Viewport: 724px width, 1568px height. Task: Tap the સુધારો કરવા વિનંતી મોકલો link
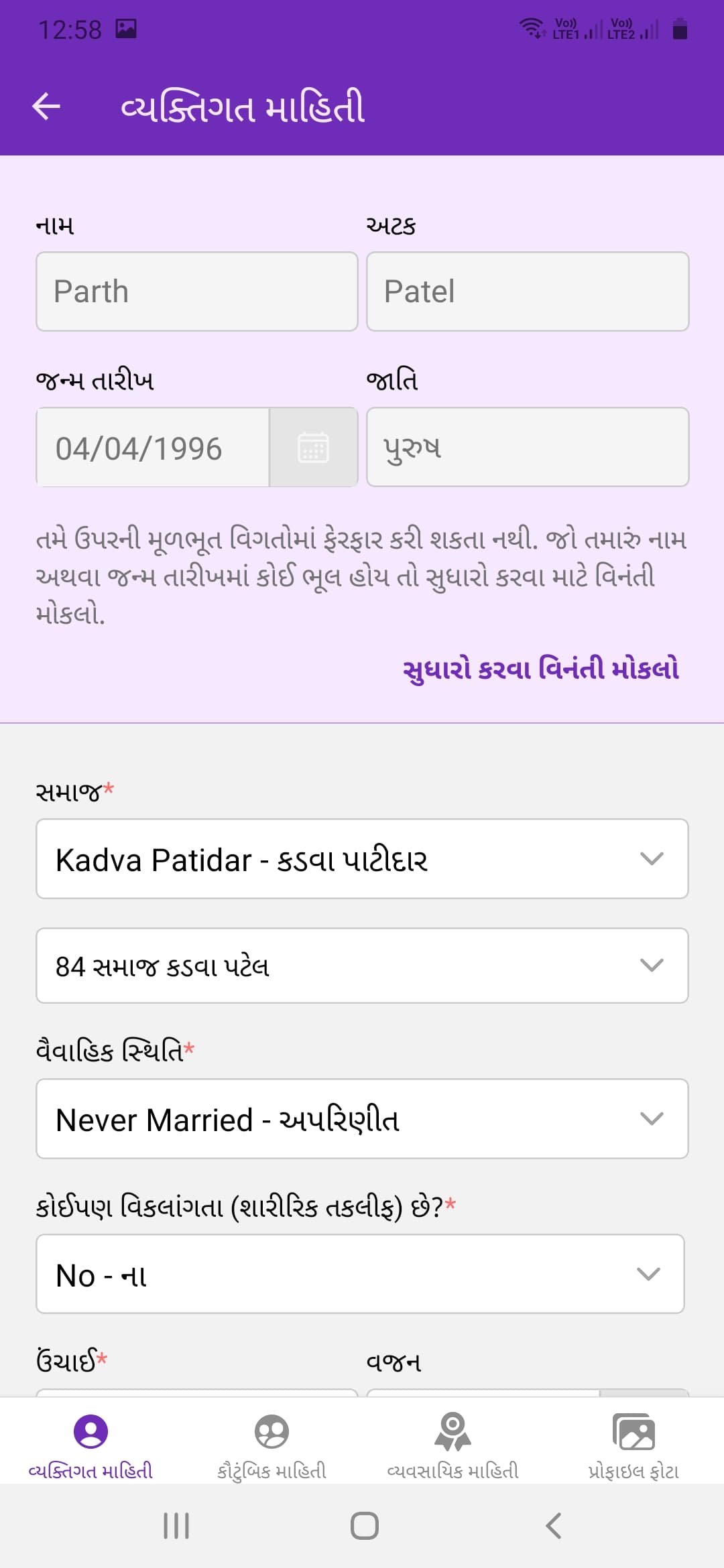tap(542, 668)
